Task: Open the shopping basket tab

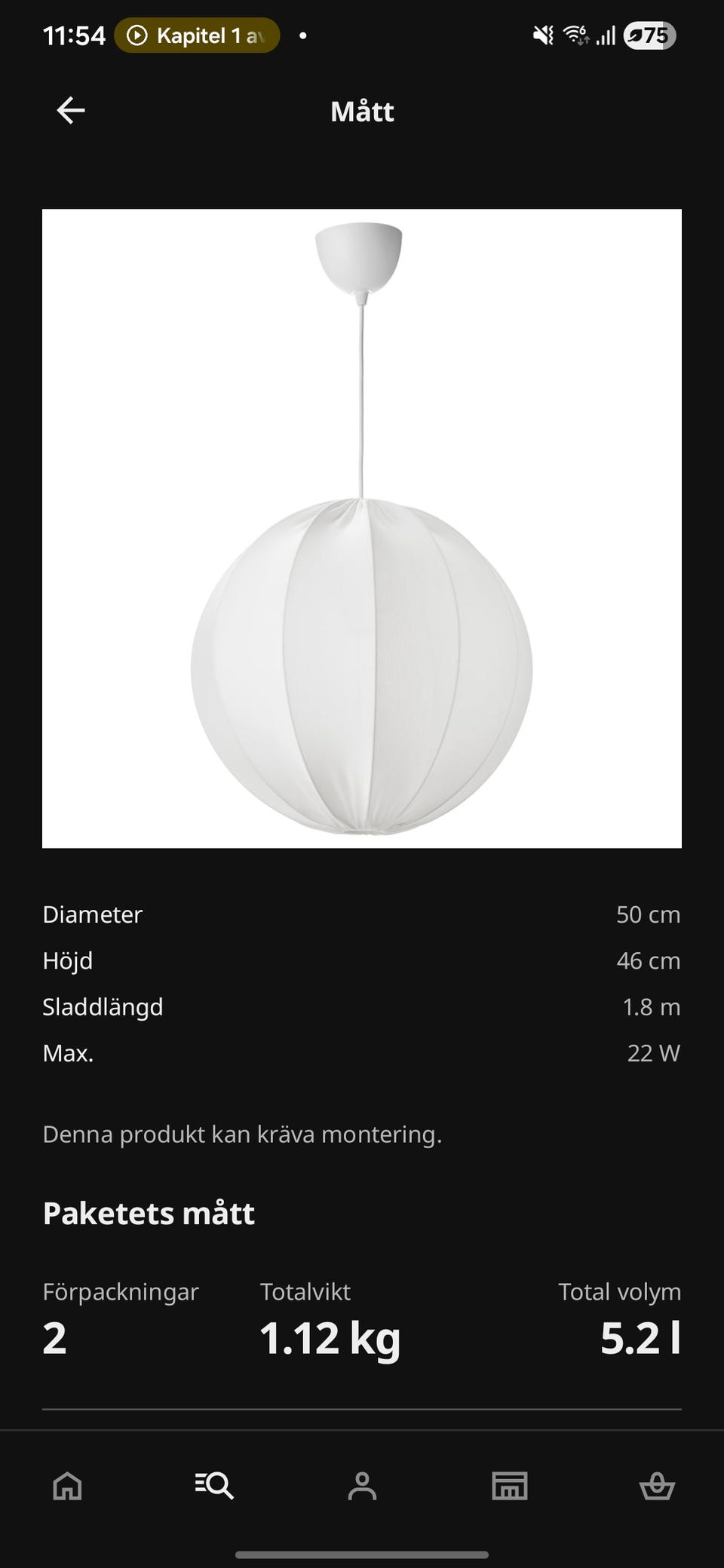Action: click(x=657, y=1486)
